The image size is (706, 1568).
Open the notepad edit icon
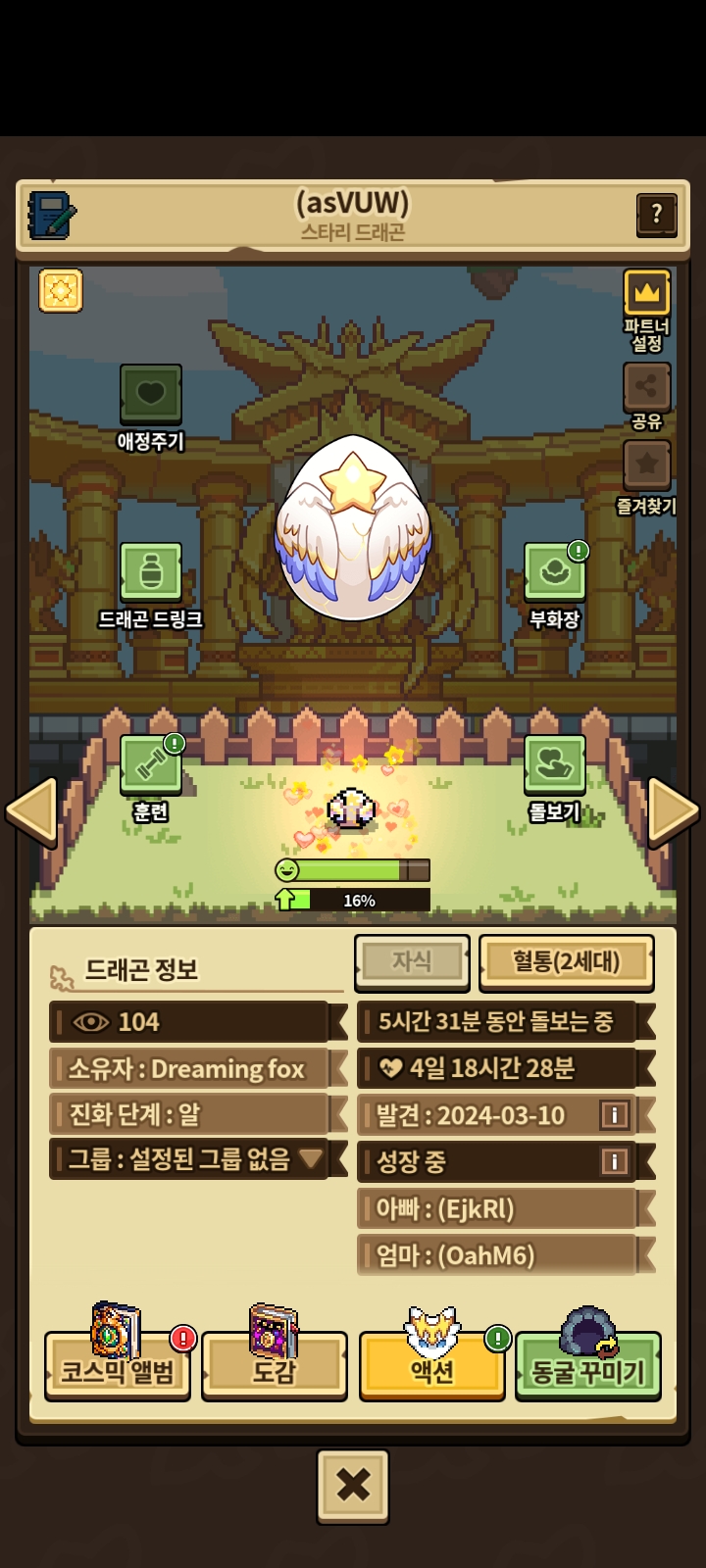[51, 216]
